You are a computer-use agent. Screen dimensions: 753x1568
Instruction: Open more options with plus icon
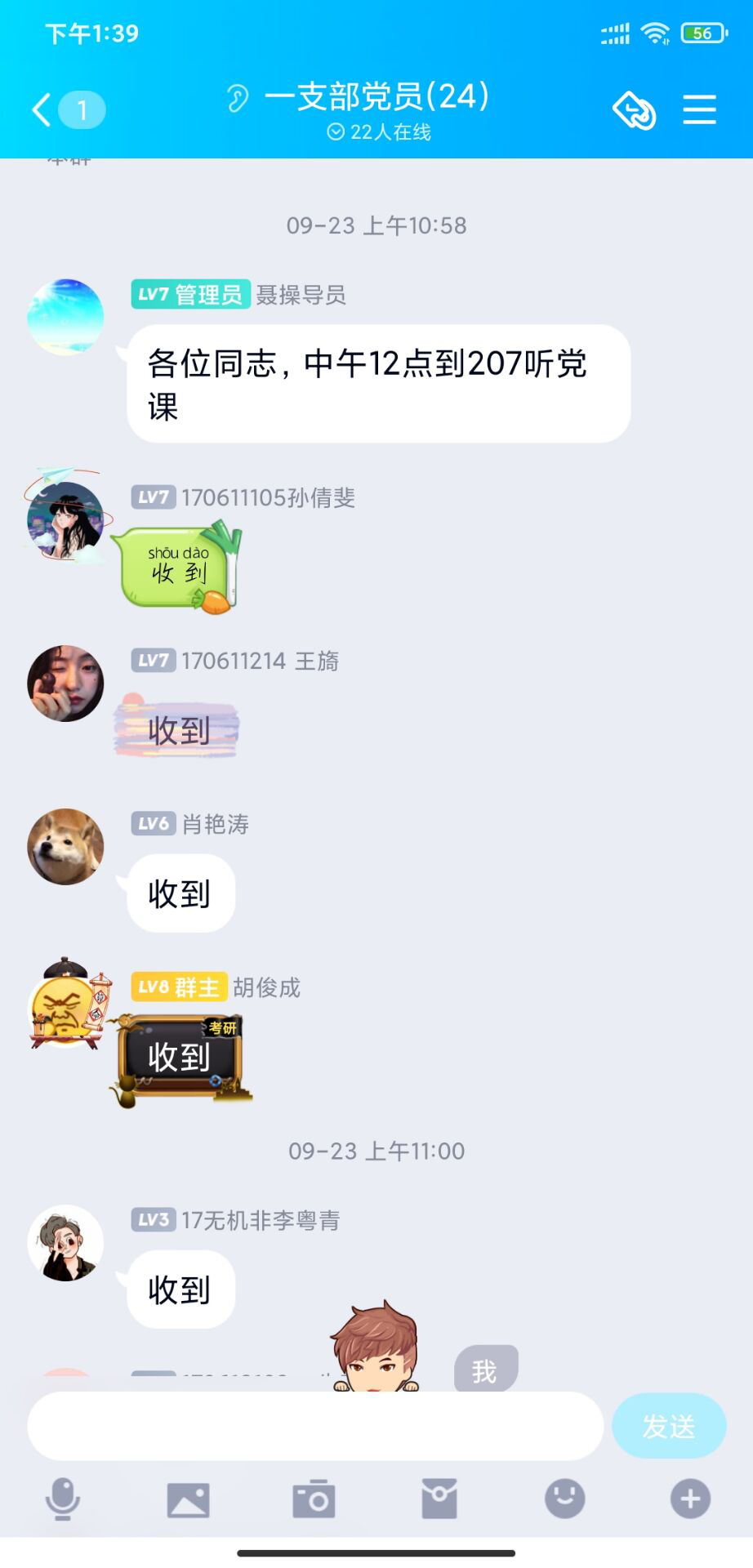[690, 1499]
